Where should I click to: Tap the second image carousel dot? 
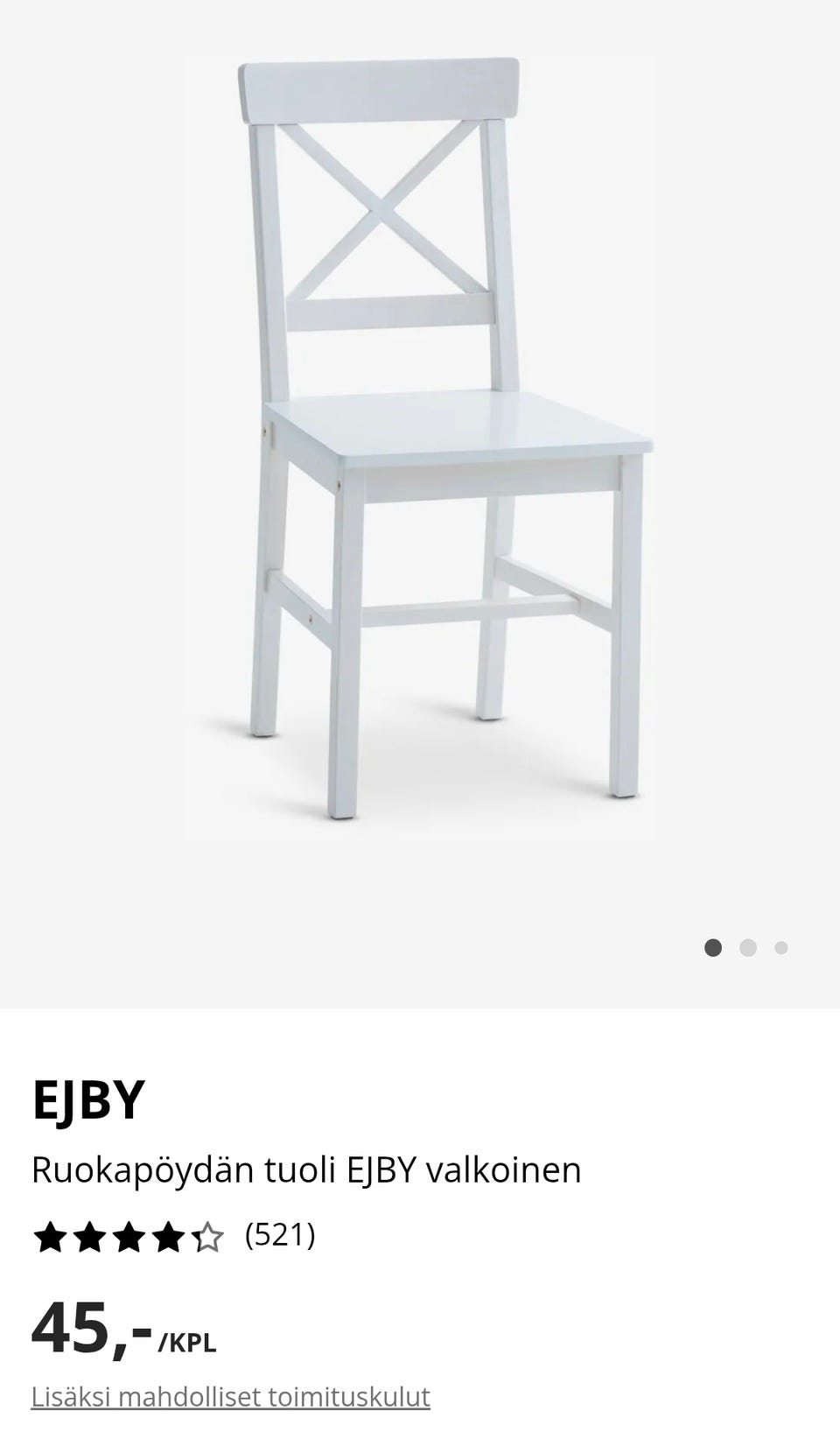point(747,948)
